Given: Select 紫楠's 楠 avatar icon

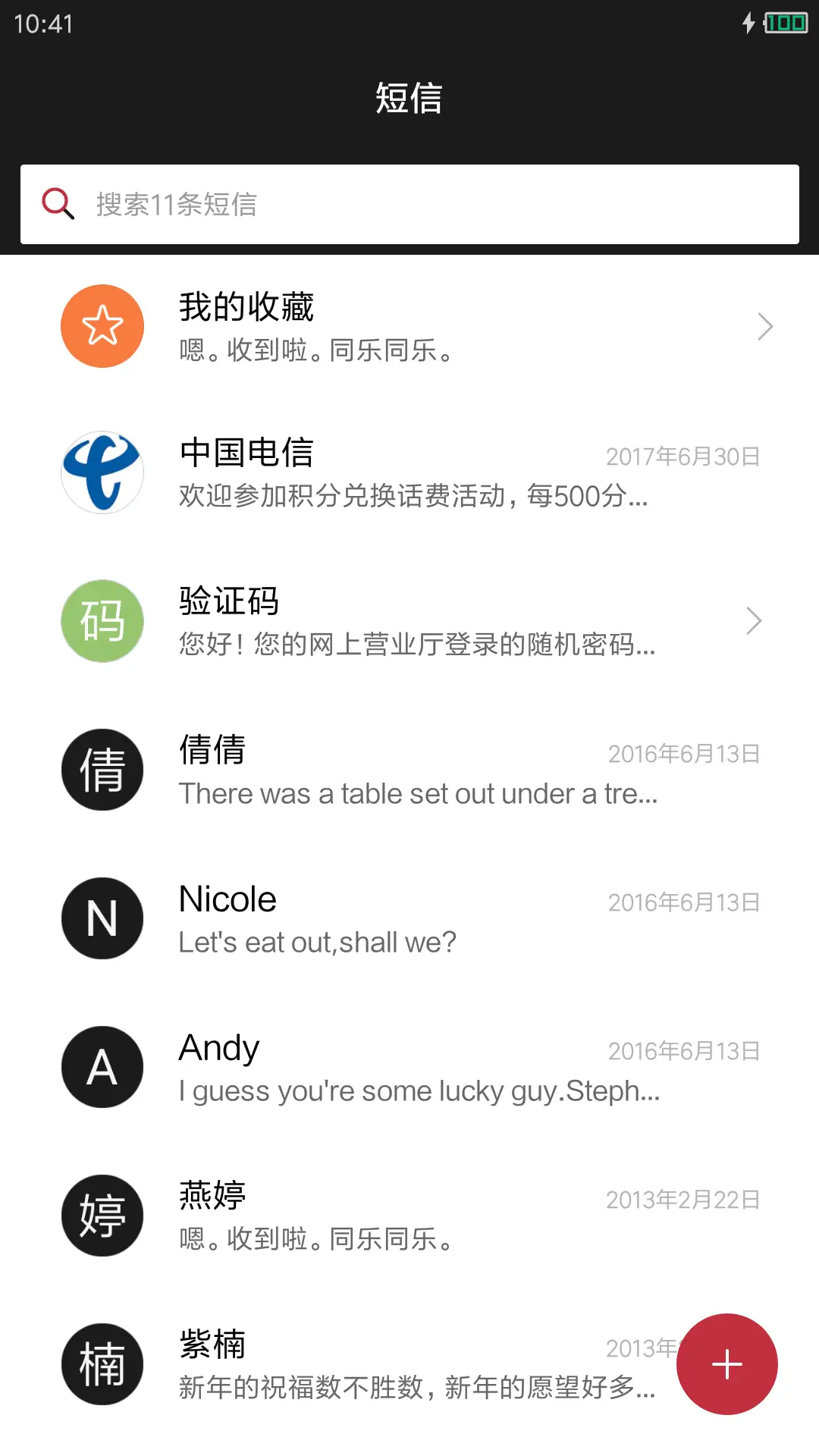Looking at the screenshot, I should click(102, 1363).
